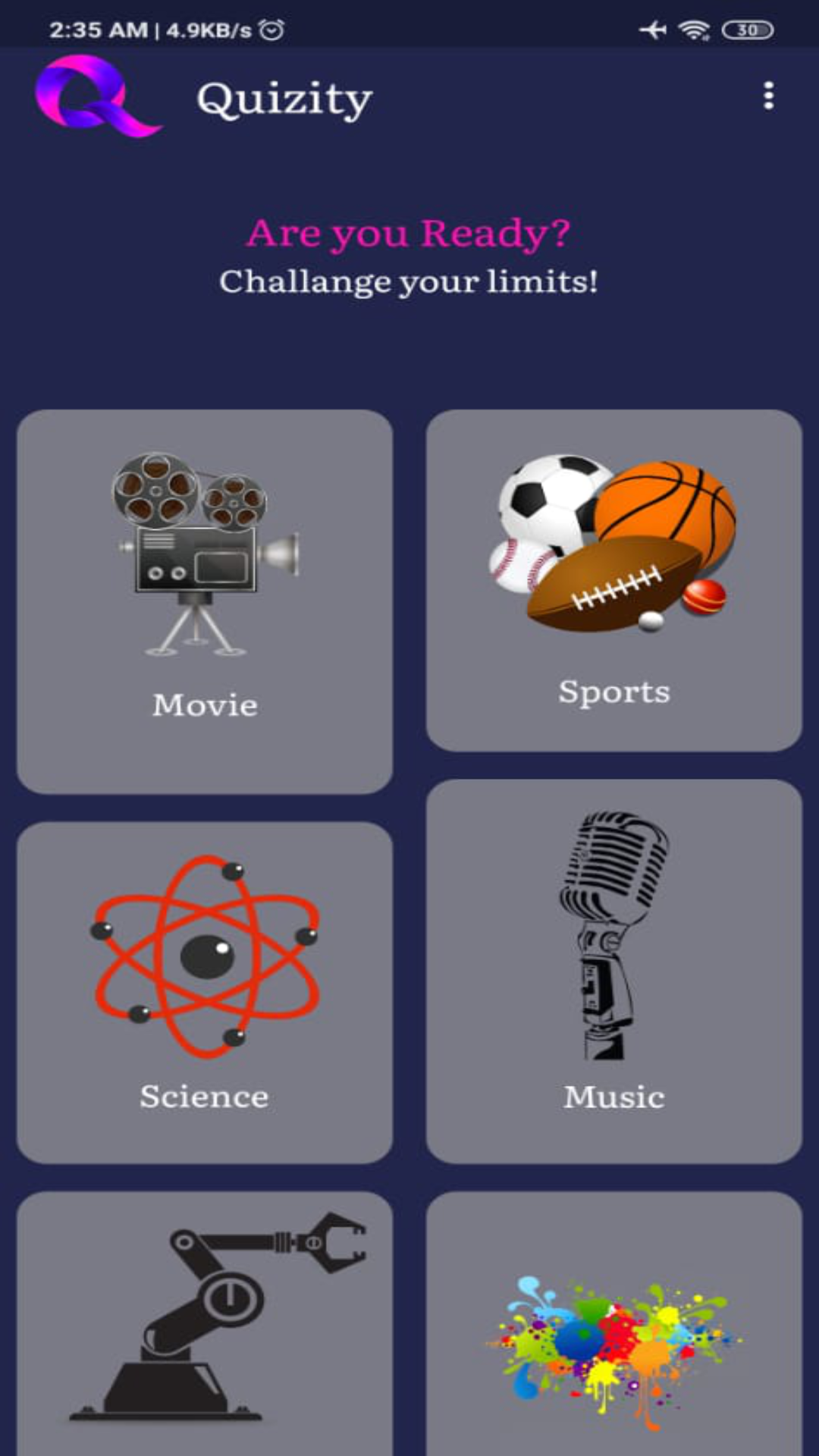Select the Science category label
This screenshot has height=1456, width=819.
pos(204,1095)
